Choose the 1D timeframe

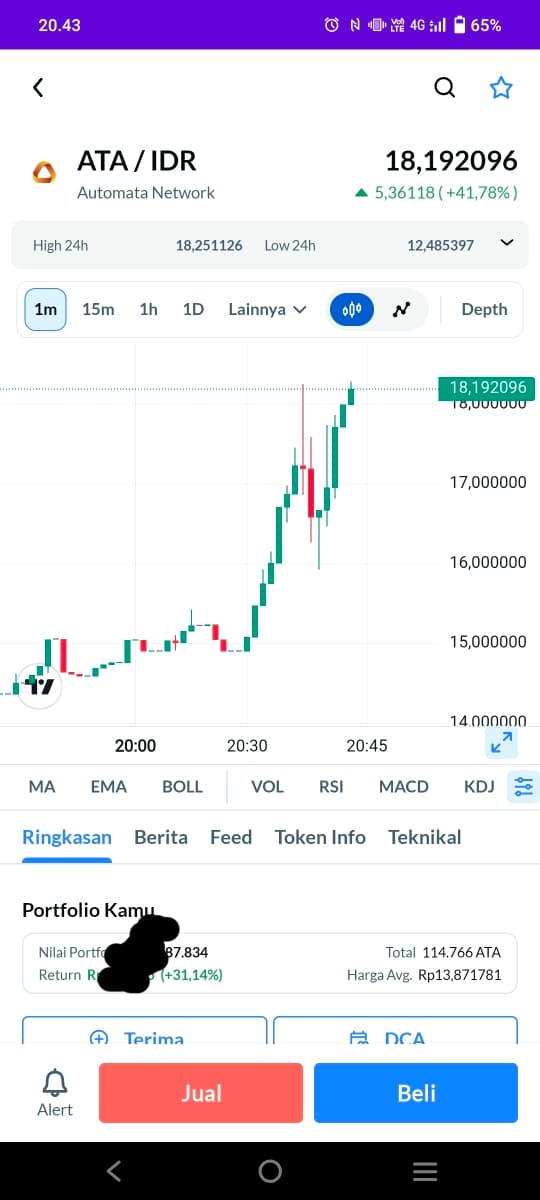pyautogui.click(x=193, y=309)
